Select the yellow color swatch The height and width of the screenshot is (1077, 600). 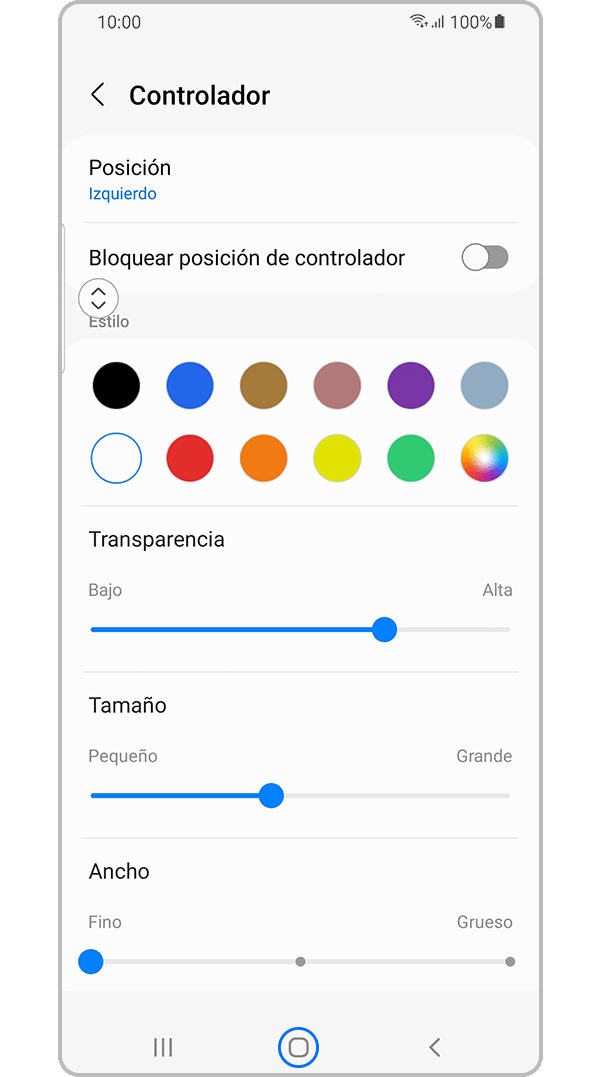coord(337,459)
